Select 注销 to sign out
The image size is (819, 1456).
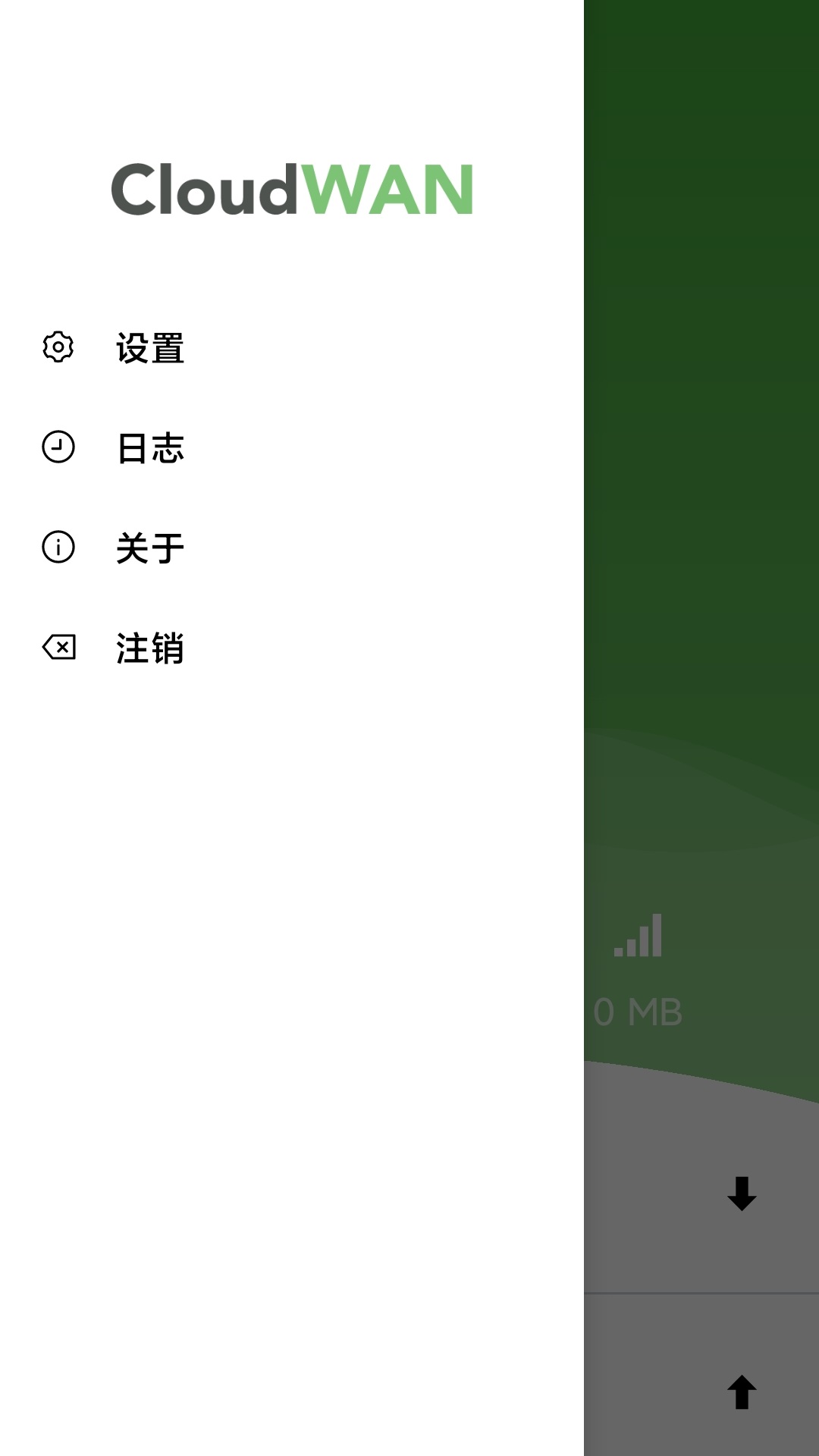click(x=149, y=650)
